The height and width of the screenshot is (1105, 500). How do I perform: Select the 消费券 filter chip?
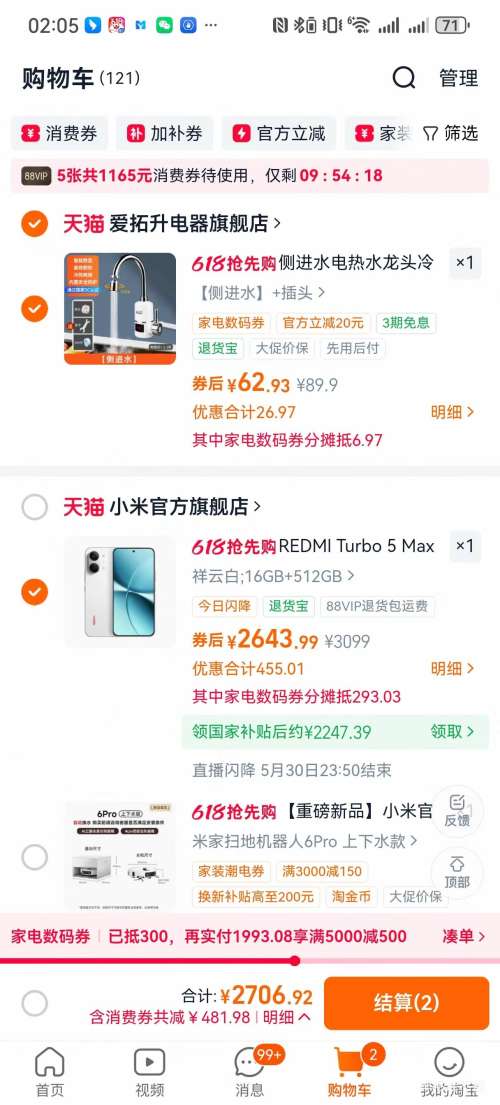click(x=59, y=133)
